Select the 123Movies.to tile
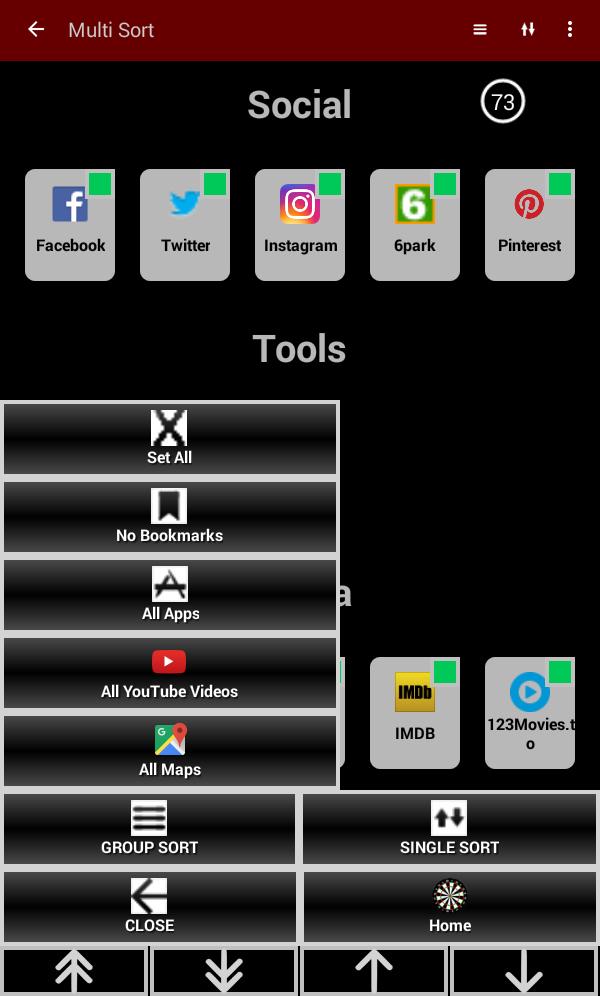The image size is (600, 996). click(x=530, y=712)
